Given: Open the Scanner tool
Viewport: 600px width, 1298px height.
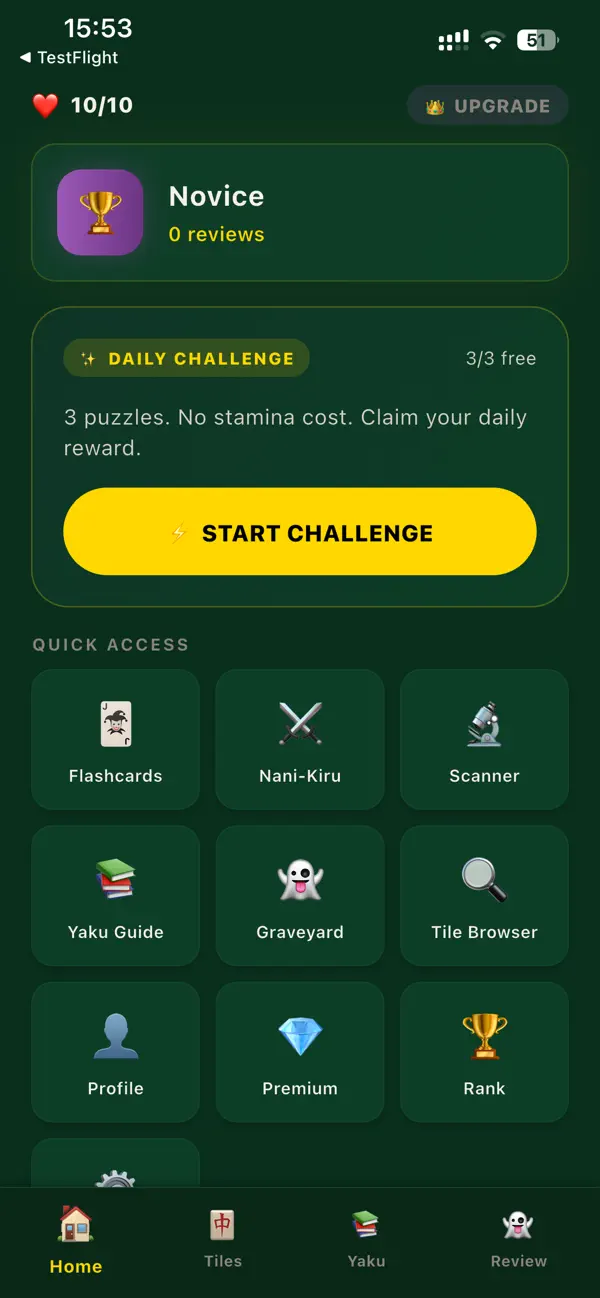Looking at the screenshot, I should (484, 739).
